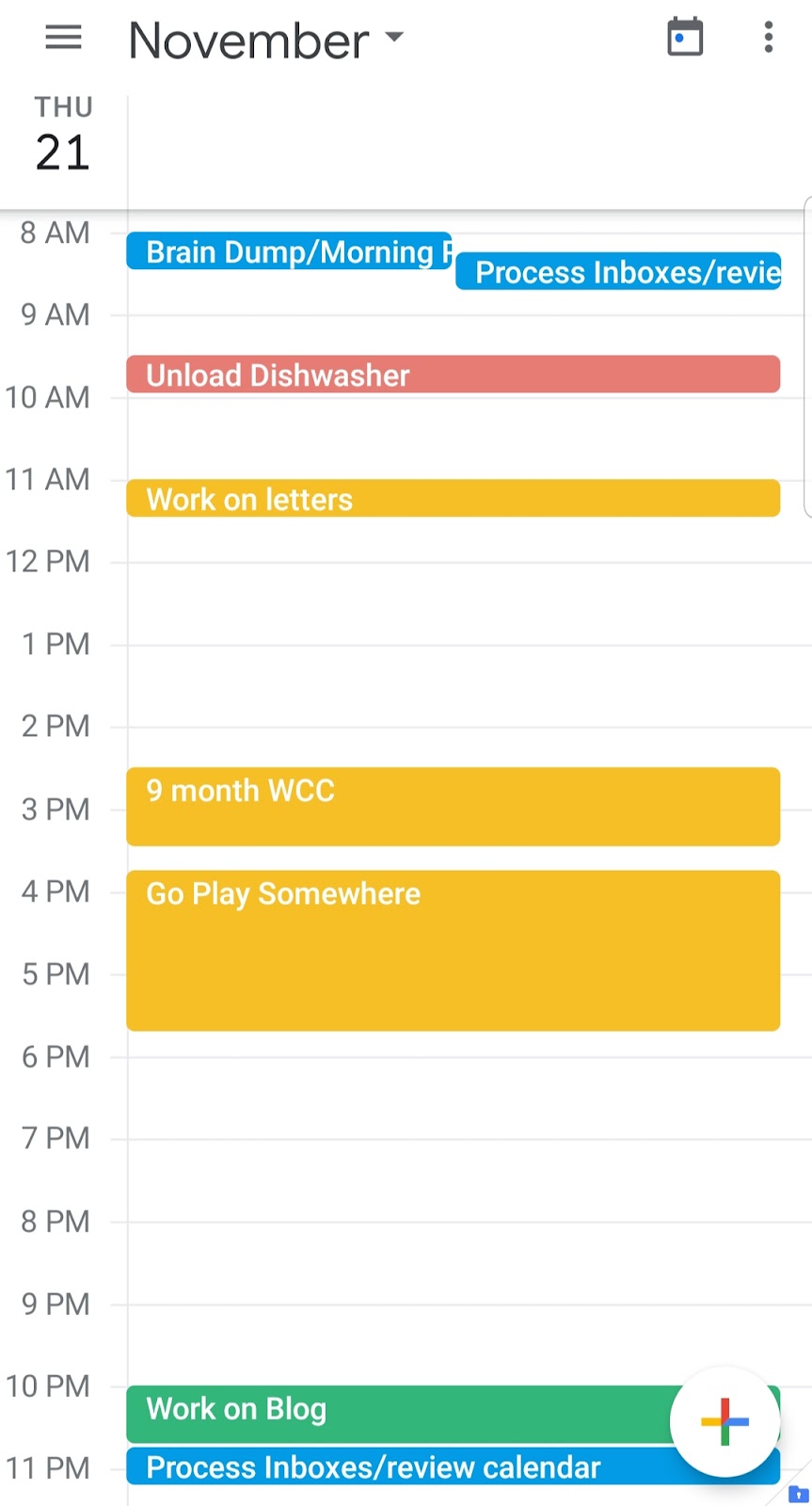
Task: Jump to today using calendar icon
Action: 684,38
